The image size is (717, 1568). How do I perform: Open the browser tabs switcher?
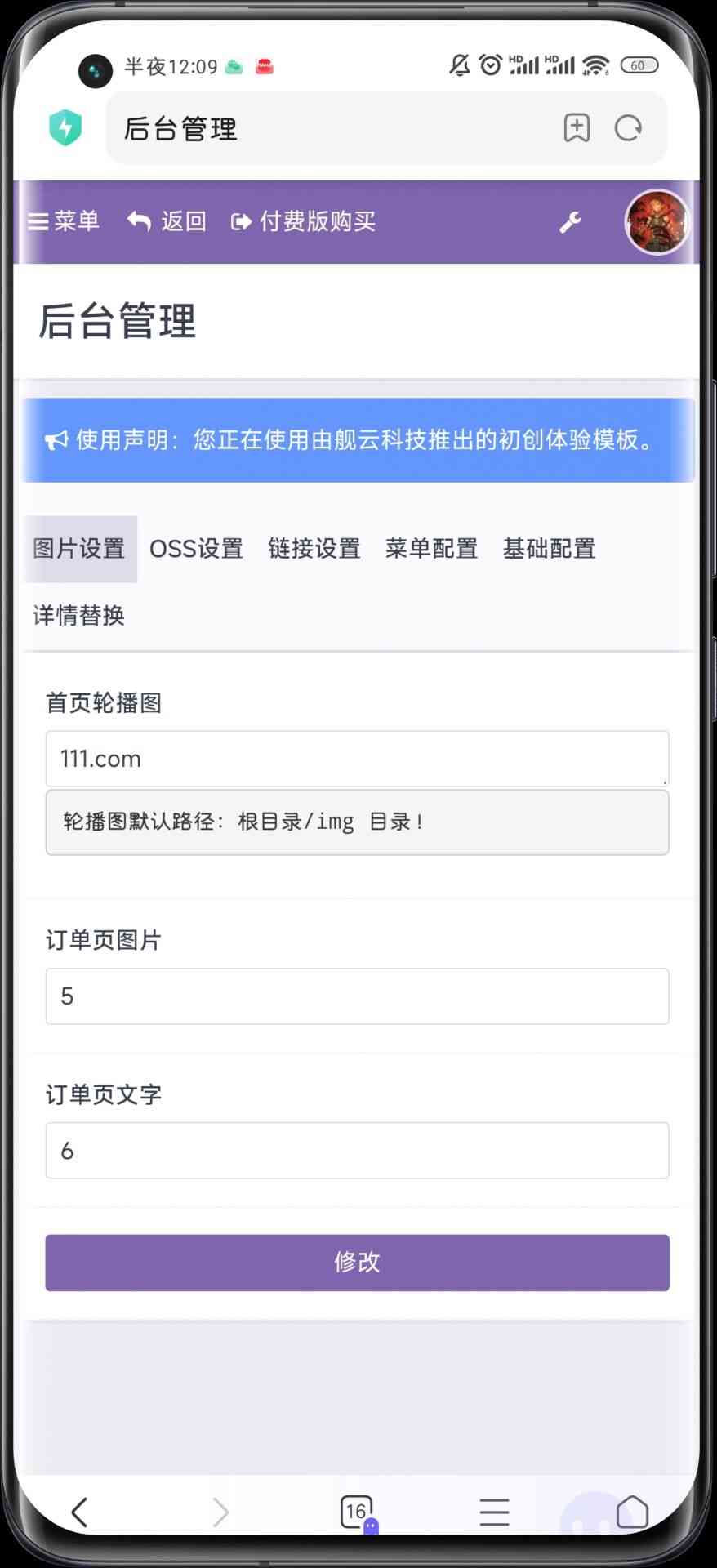[x=356, y=1512]
